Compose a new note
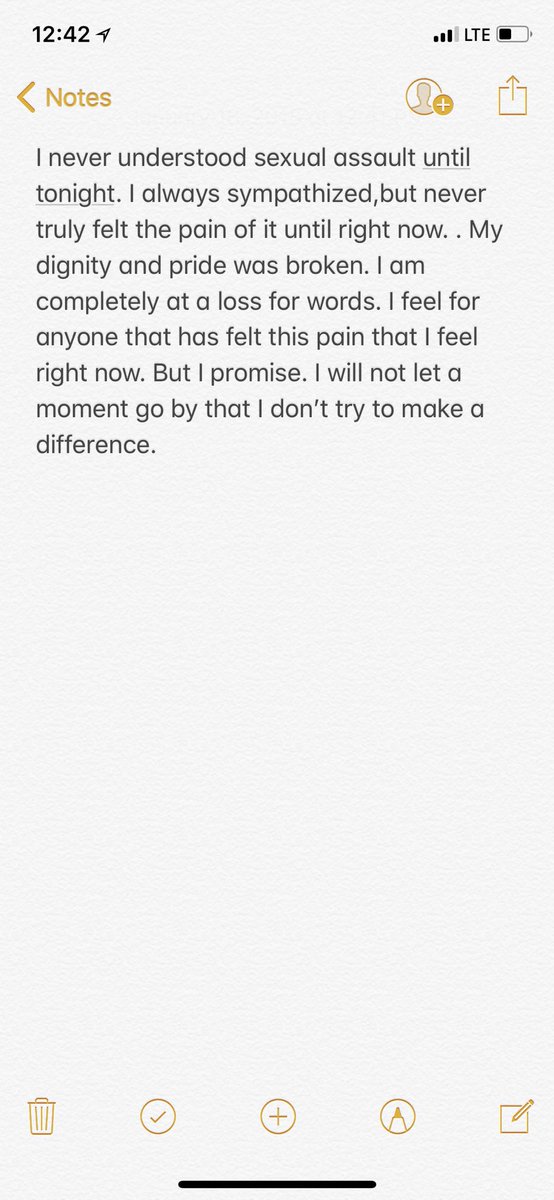Image resolution: width=554 pixels, height=1200 pixels. coord(516,1116)
